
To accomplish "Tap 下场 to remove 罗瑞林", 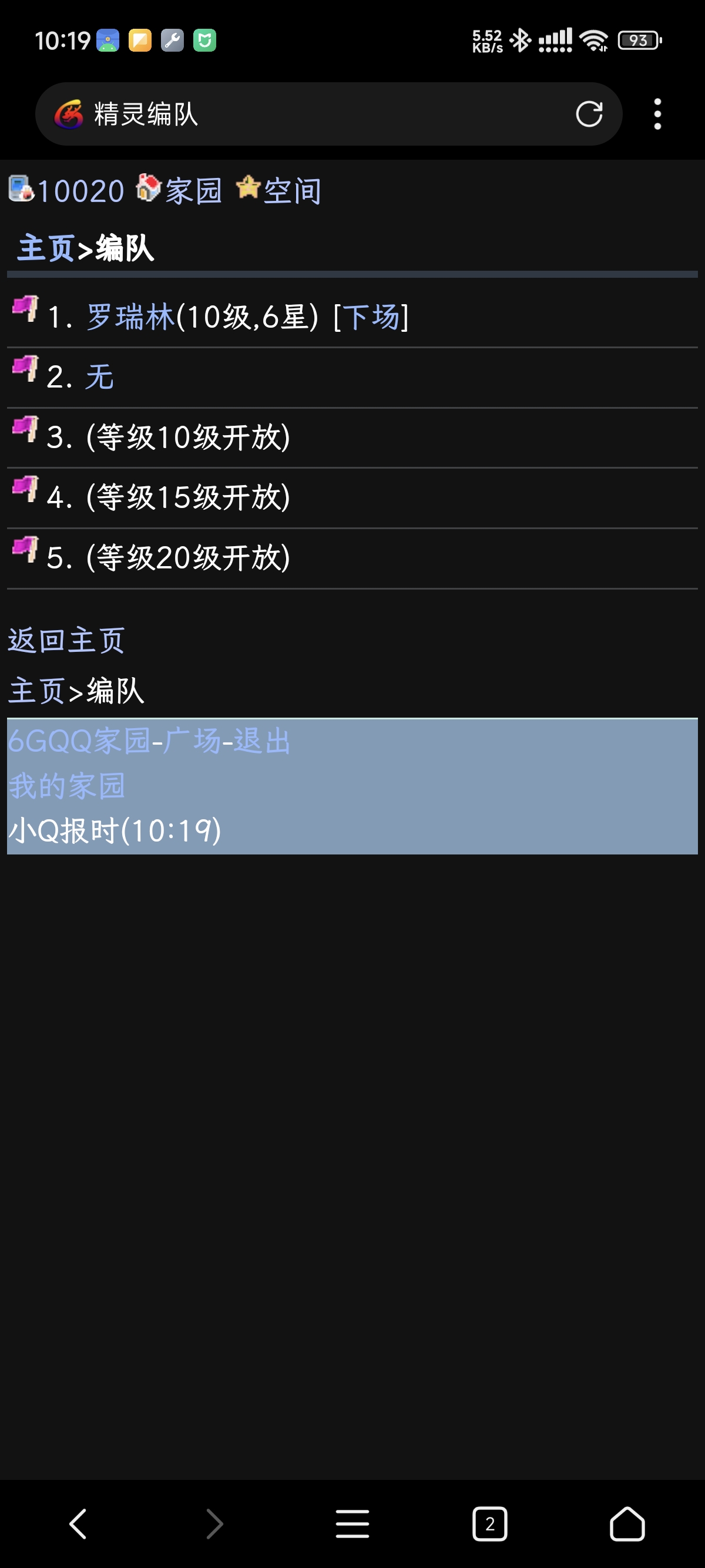I will tap(371, 317).
